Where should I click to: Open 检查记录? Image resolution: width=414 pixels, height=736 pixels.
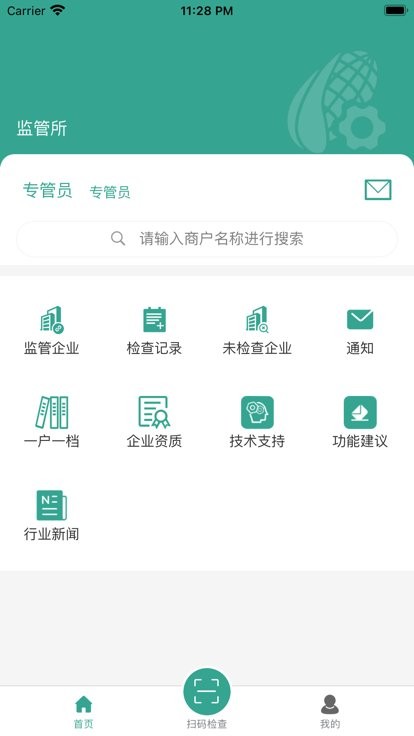coord(154,330)
